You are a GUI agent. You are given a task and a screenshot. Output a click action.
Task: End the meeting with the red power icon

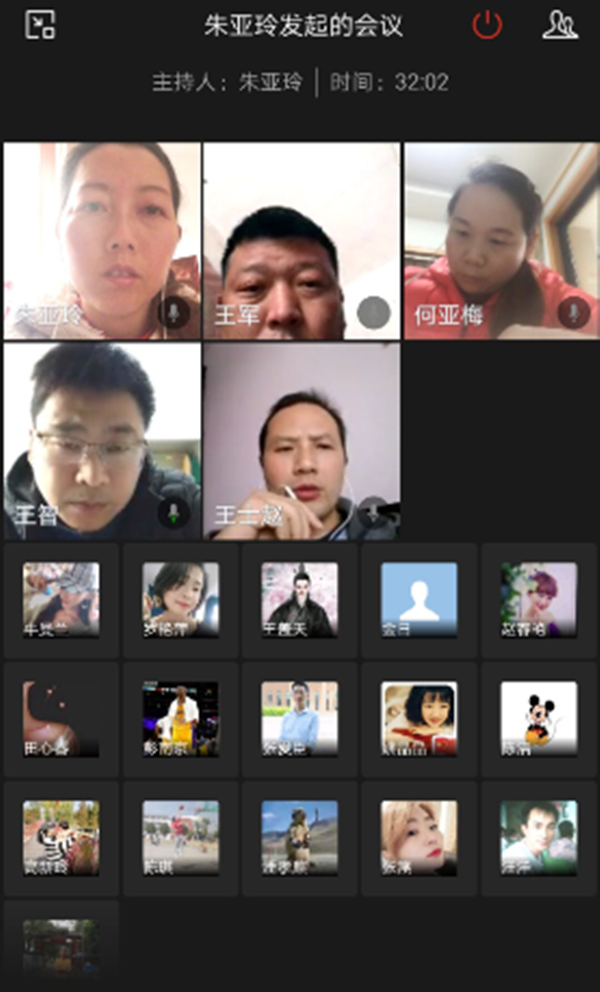click(x=487, y=25)
